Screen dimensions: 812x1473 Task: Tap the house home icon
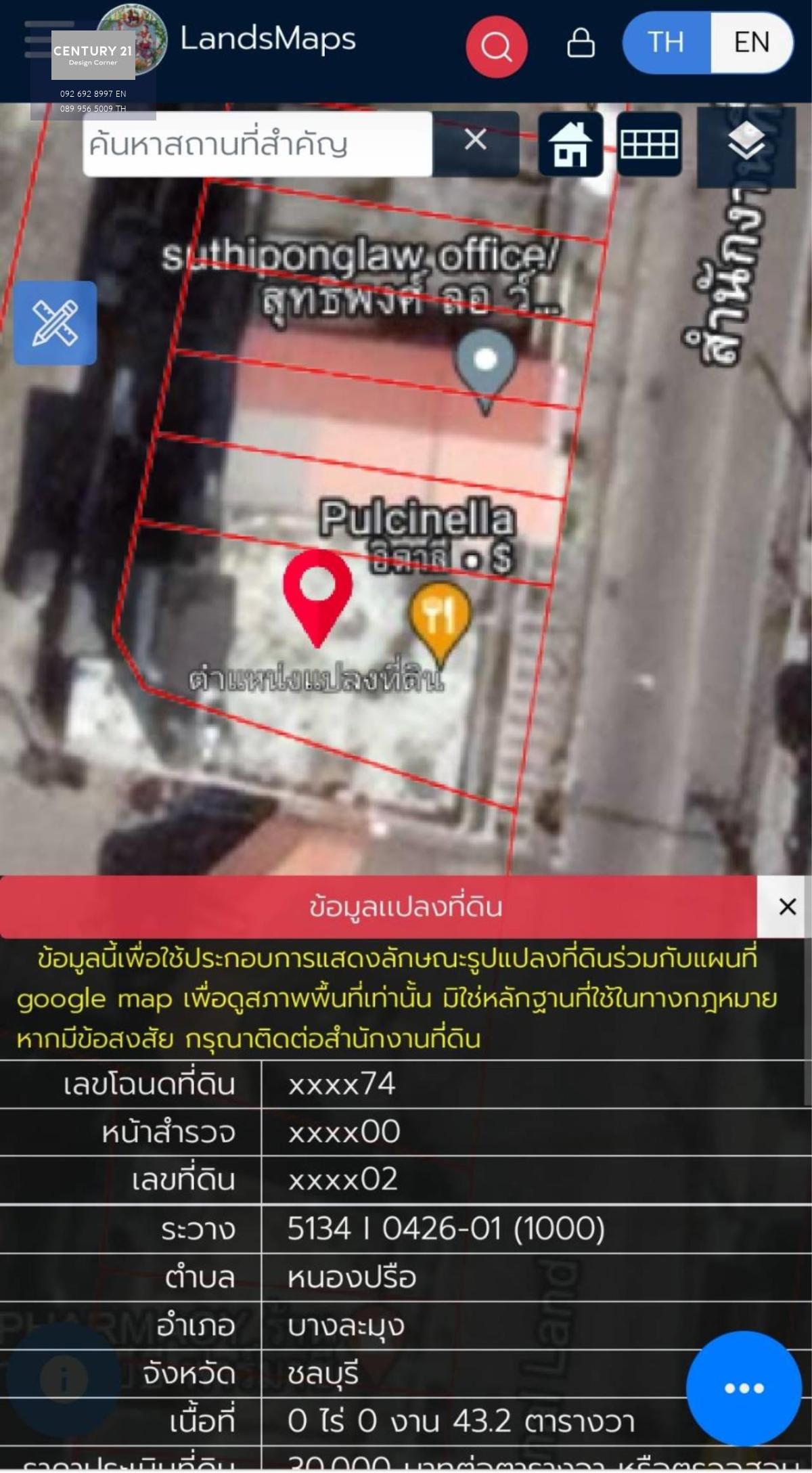[570, 144]
